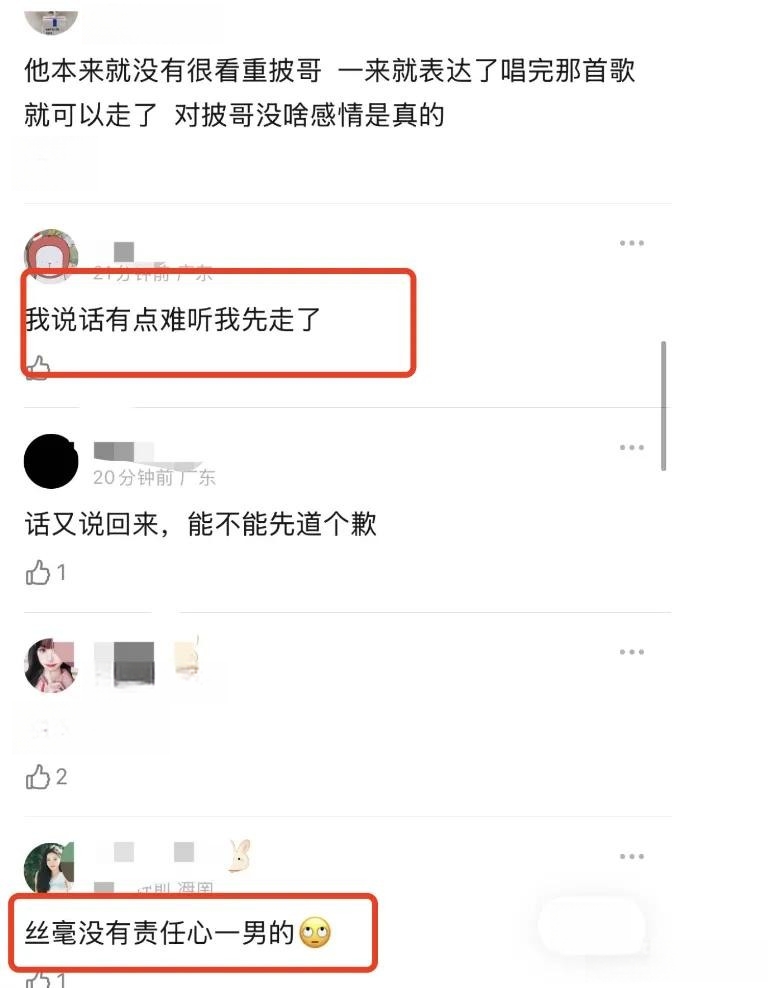The width and height of the screenshot is (774, 988).
Task: Open the overflow menu for the "我说话有点难听我先走了" comment
Action: click(x=631, y=243)
